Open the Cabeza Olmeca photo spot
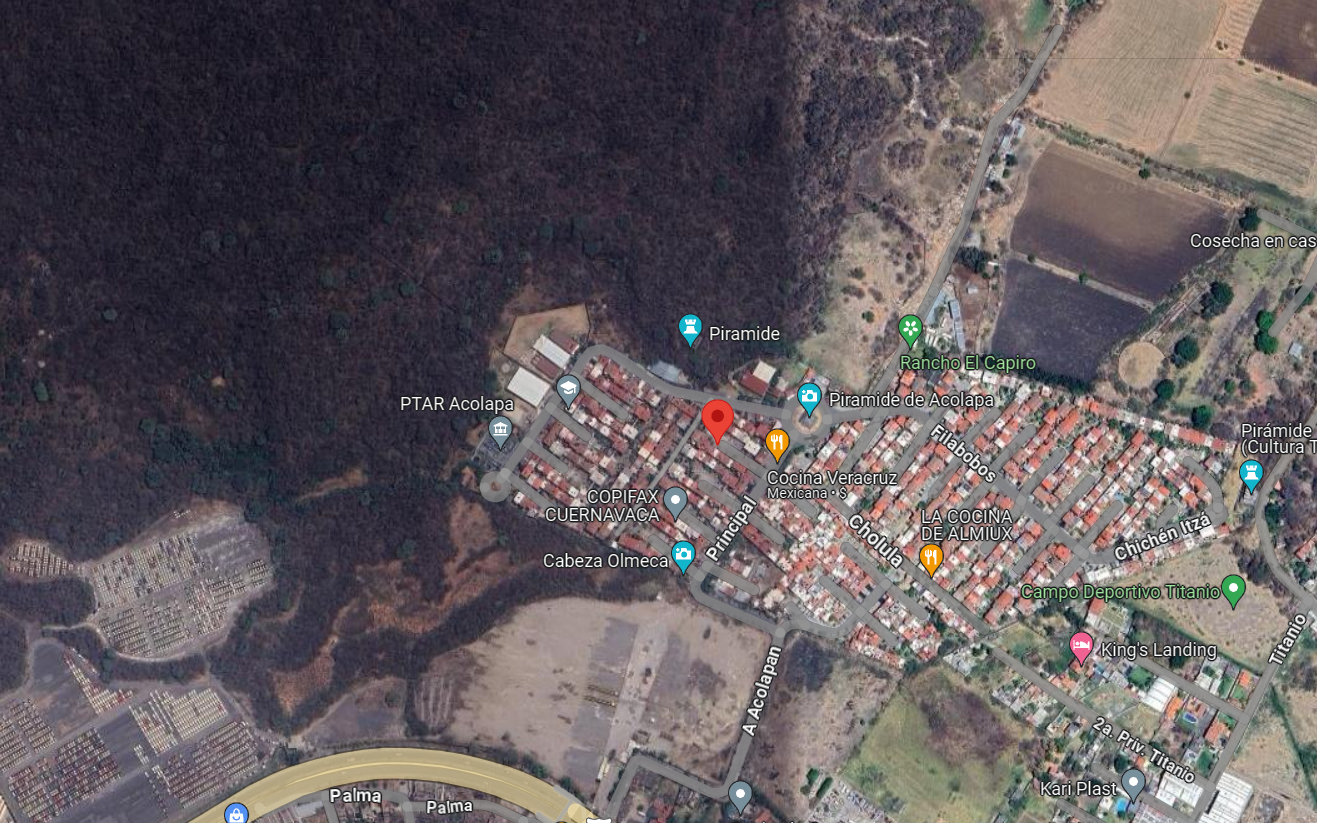The image size is (1317, 823). click(x=683, y=554)
